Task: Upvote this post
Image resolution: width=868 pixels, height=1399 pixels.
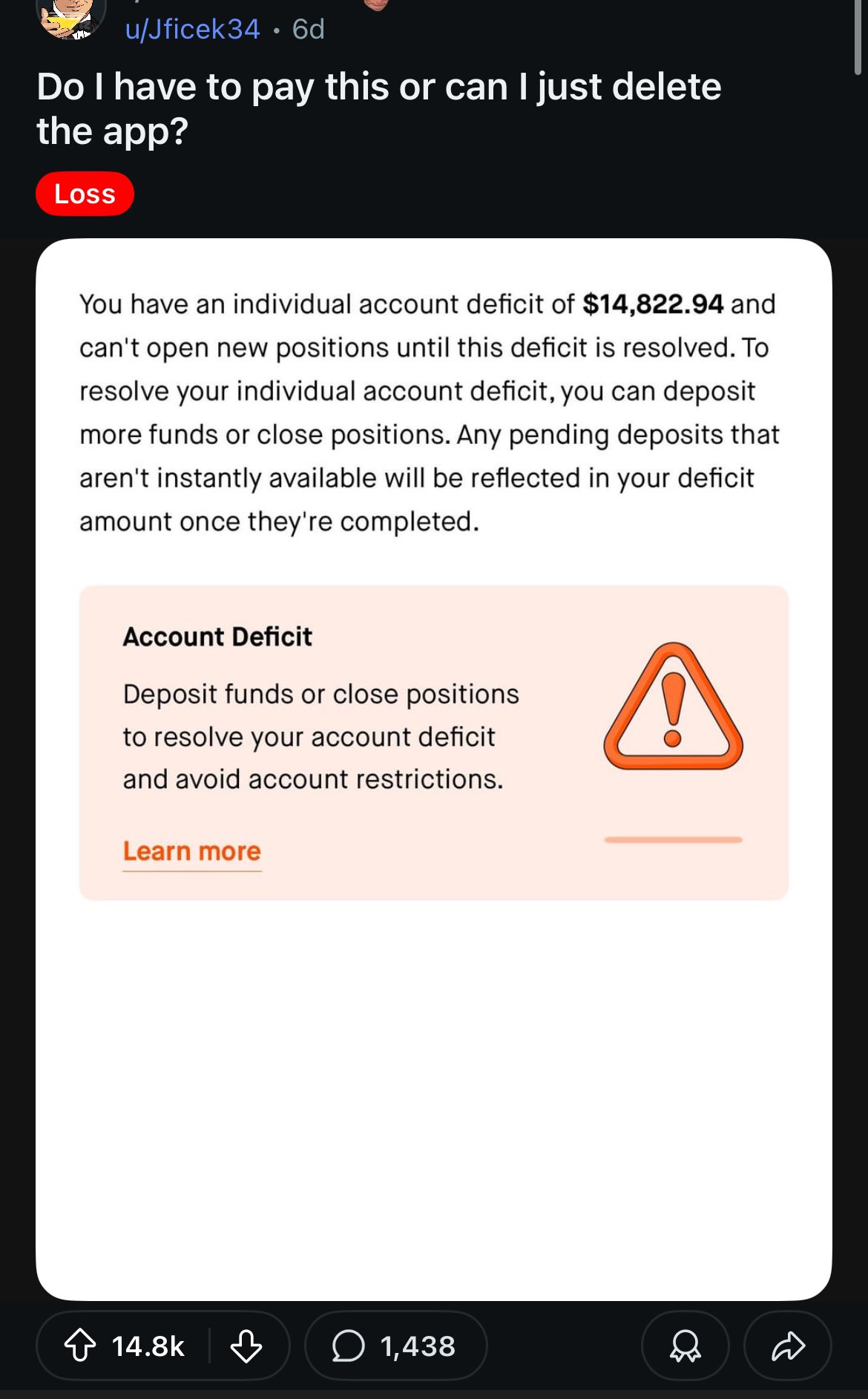Action: pos(80,1346)
